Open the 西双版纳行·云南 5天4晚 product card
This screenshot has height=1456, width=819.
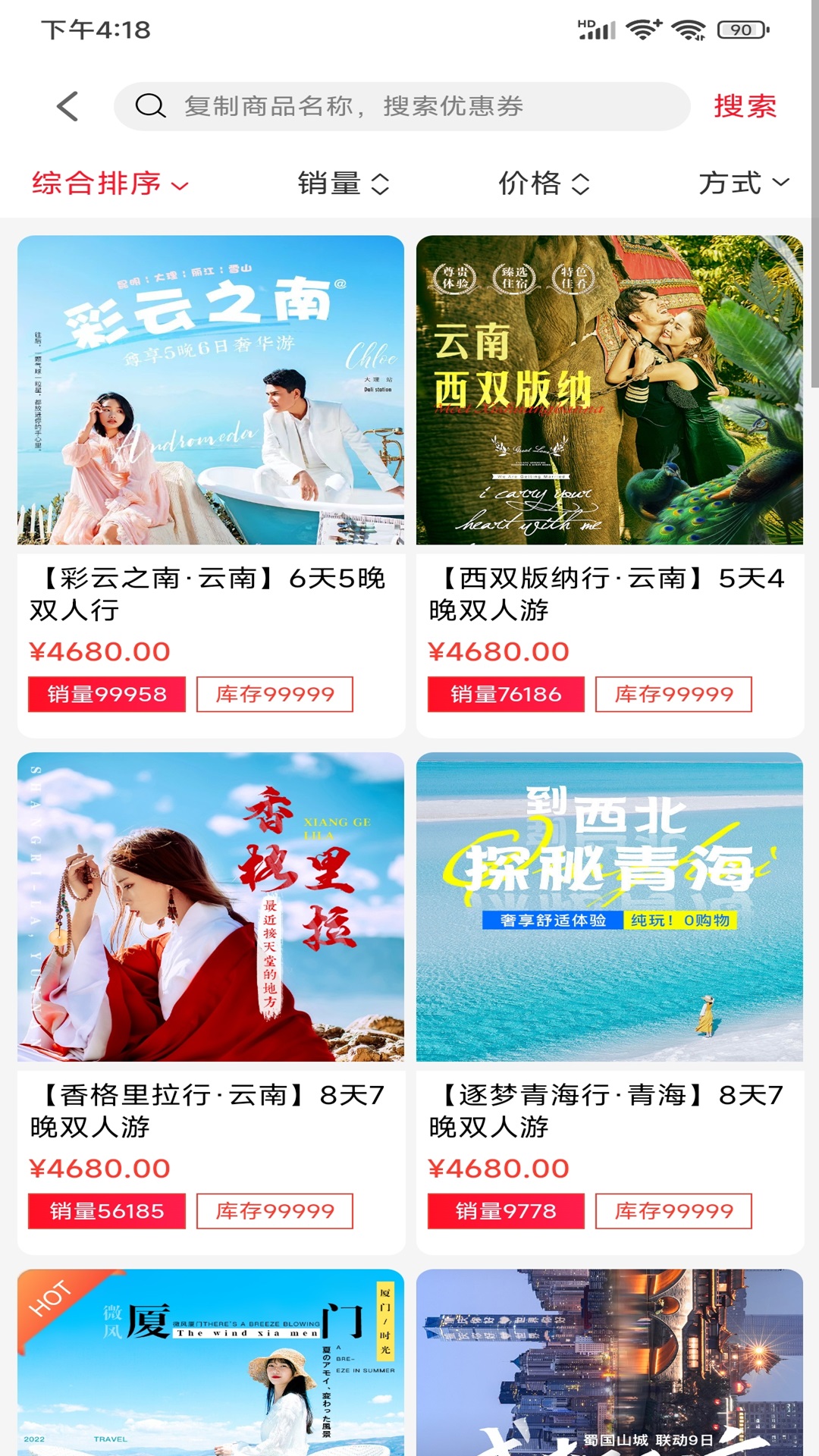(610, 485)
